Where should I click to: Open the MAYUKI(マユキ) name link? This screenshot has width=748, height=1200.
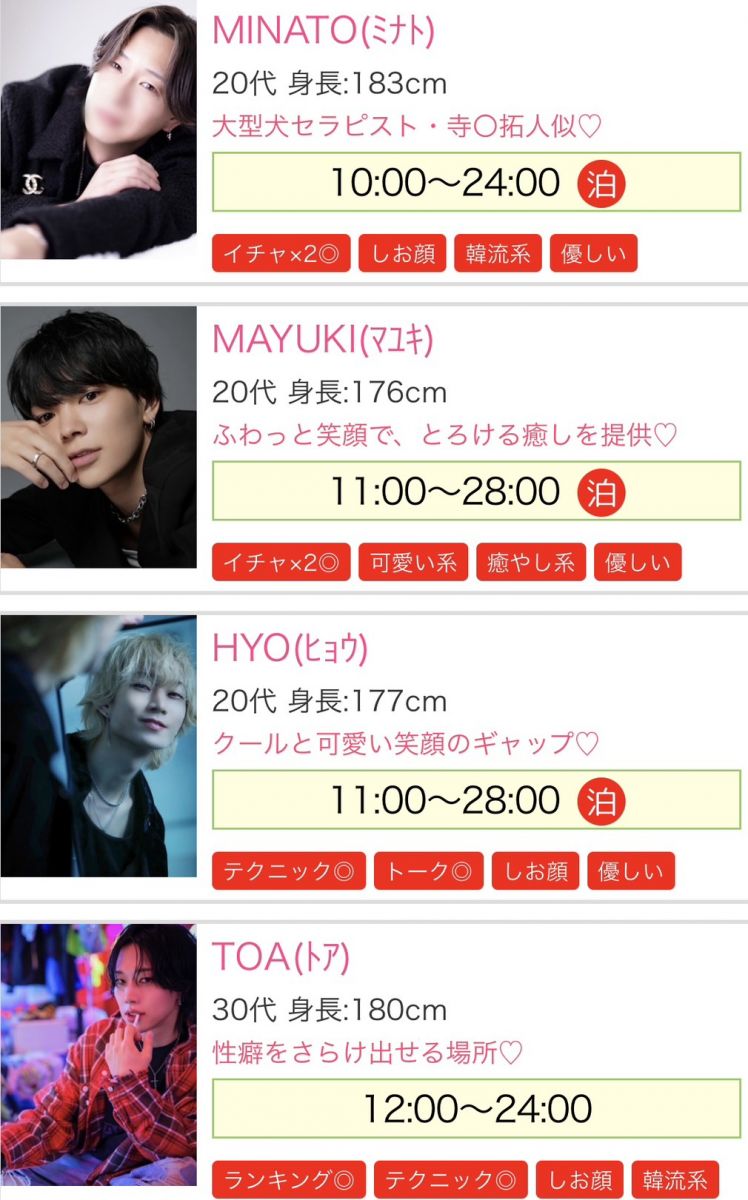pos(322,341)
